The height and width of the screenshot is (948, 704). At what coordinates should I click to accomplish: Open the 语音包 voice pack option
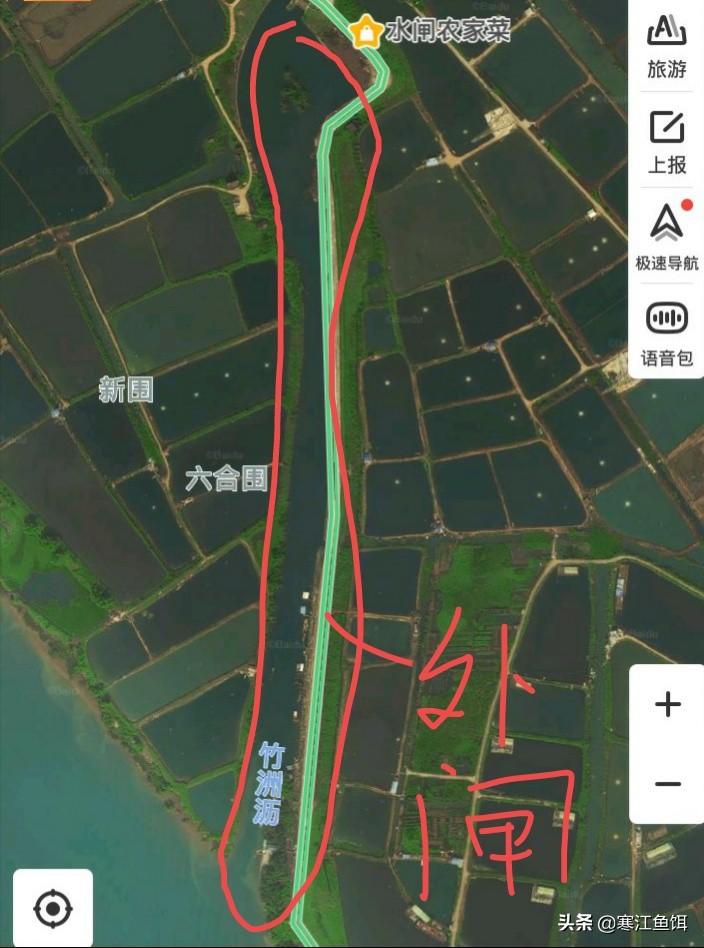click(667, 332)
